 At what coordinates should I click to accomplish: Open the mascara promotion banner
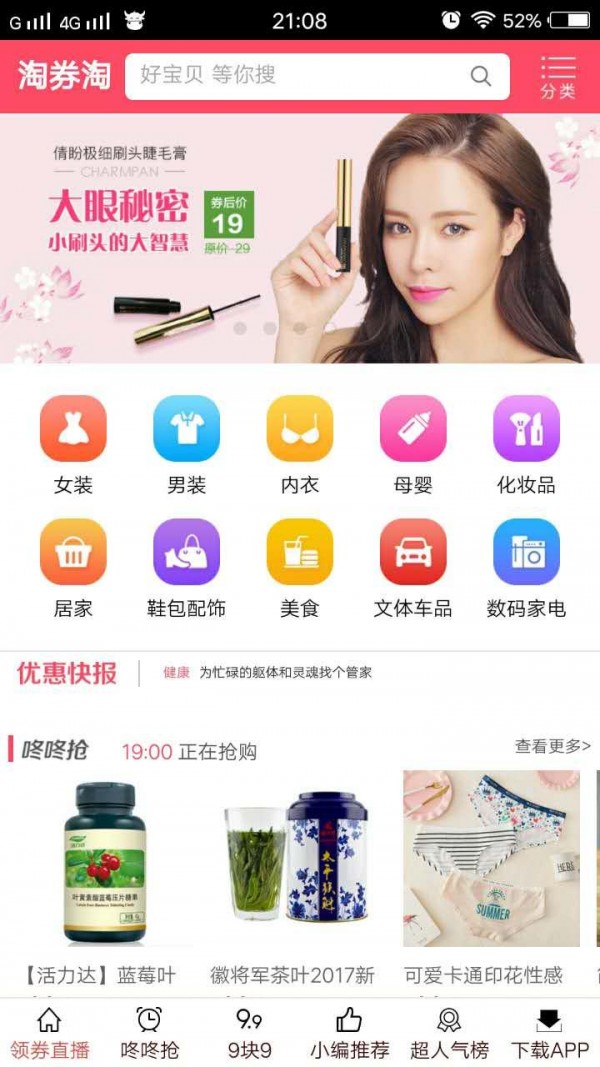coord(300,238)
